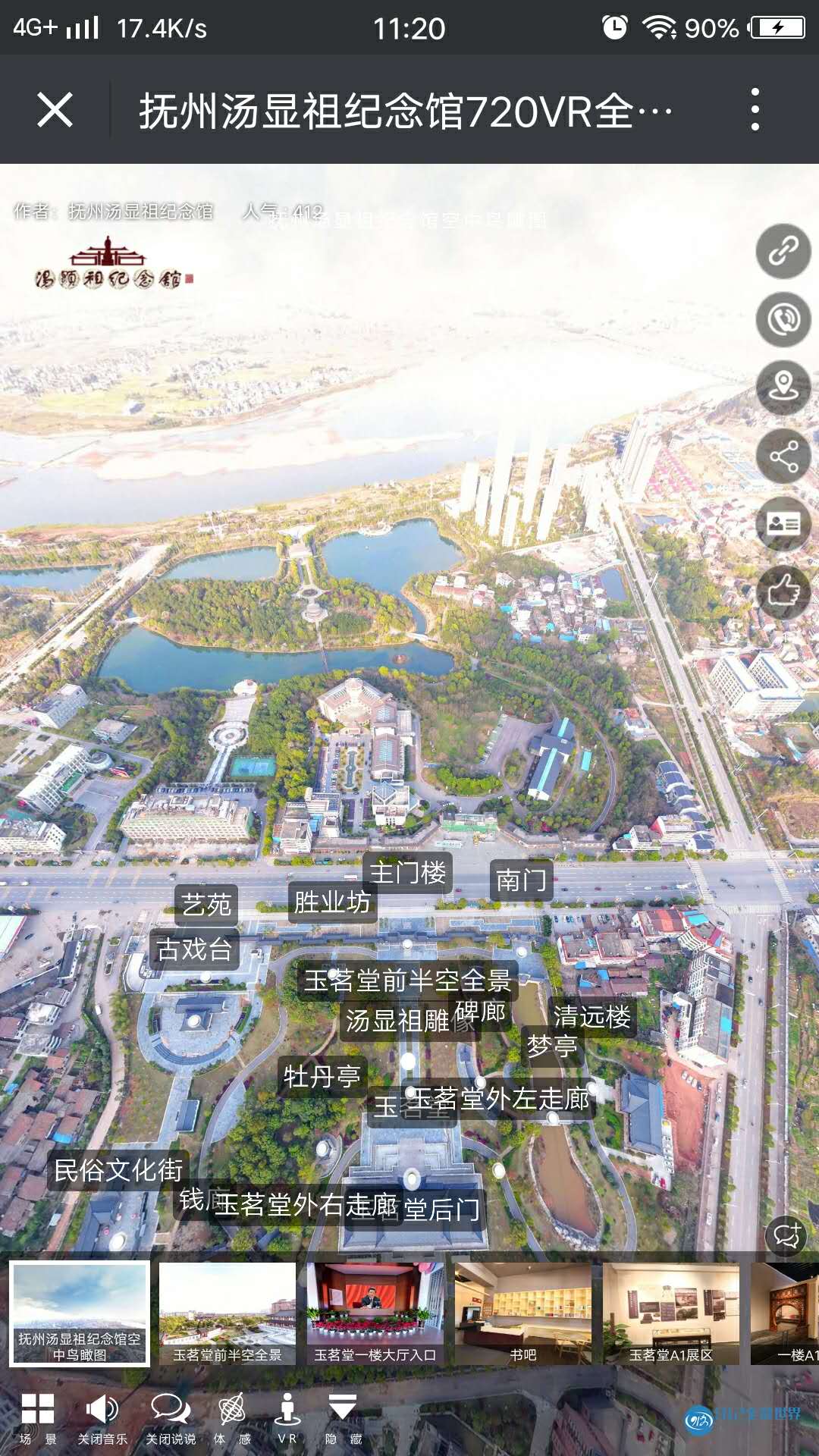Viewport: 819px width, 1456px height.
Task: Open the map location icon
Action: point(783,388)
